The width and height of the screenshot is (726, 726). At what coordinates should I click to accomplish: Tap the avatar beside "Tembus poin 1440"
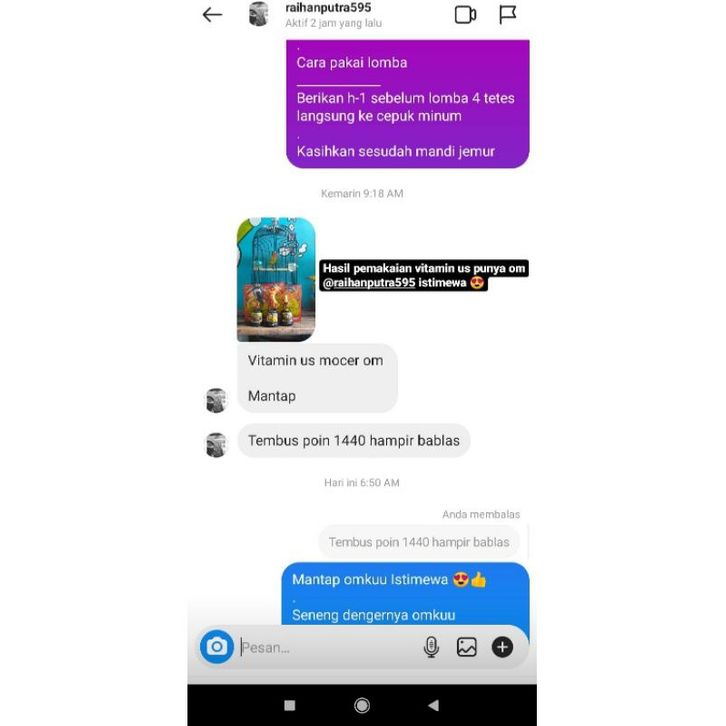click(216, 444)
